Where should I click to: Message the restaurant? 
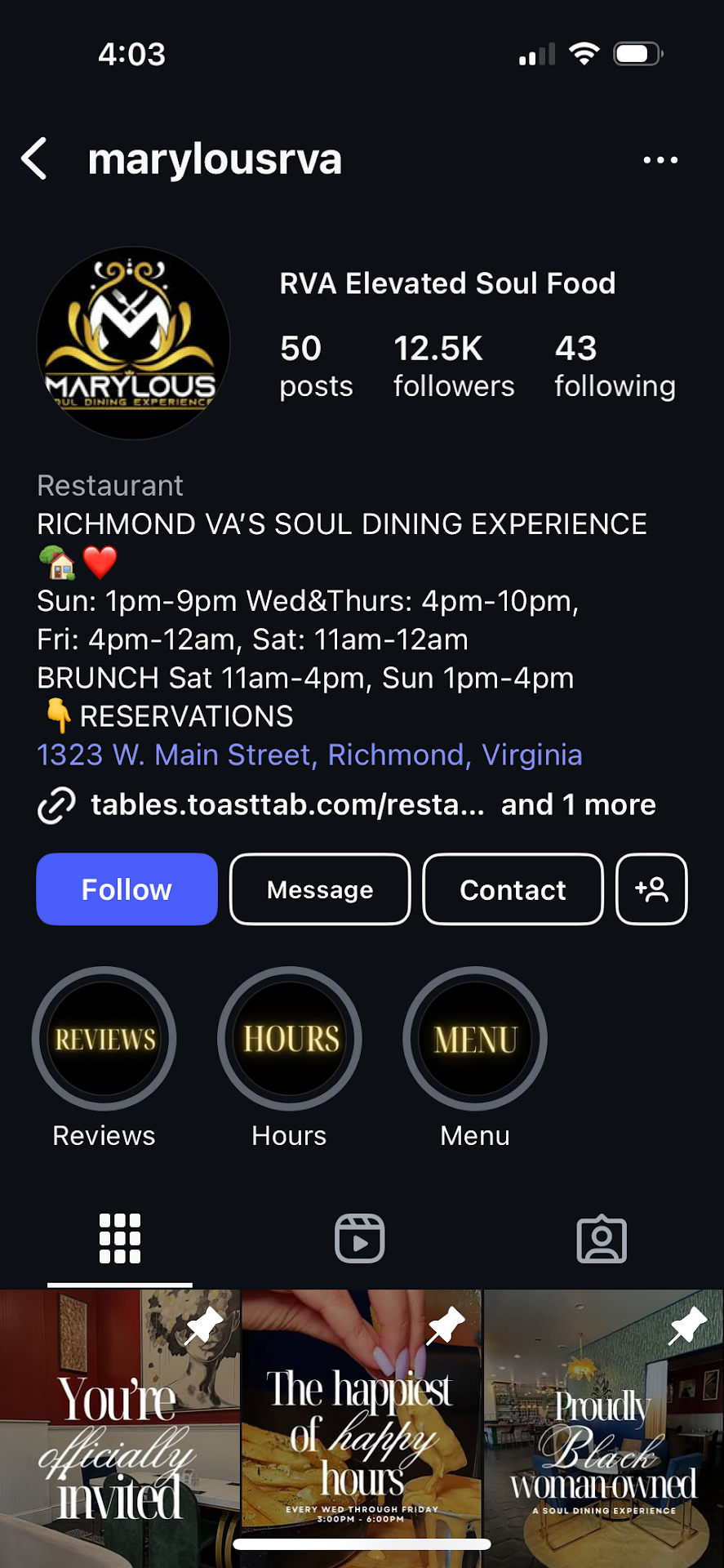pyautogui.click(x=320, y=889)
